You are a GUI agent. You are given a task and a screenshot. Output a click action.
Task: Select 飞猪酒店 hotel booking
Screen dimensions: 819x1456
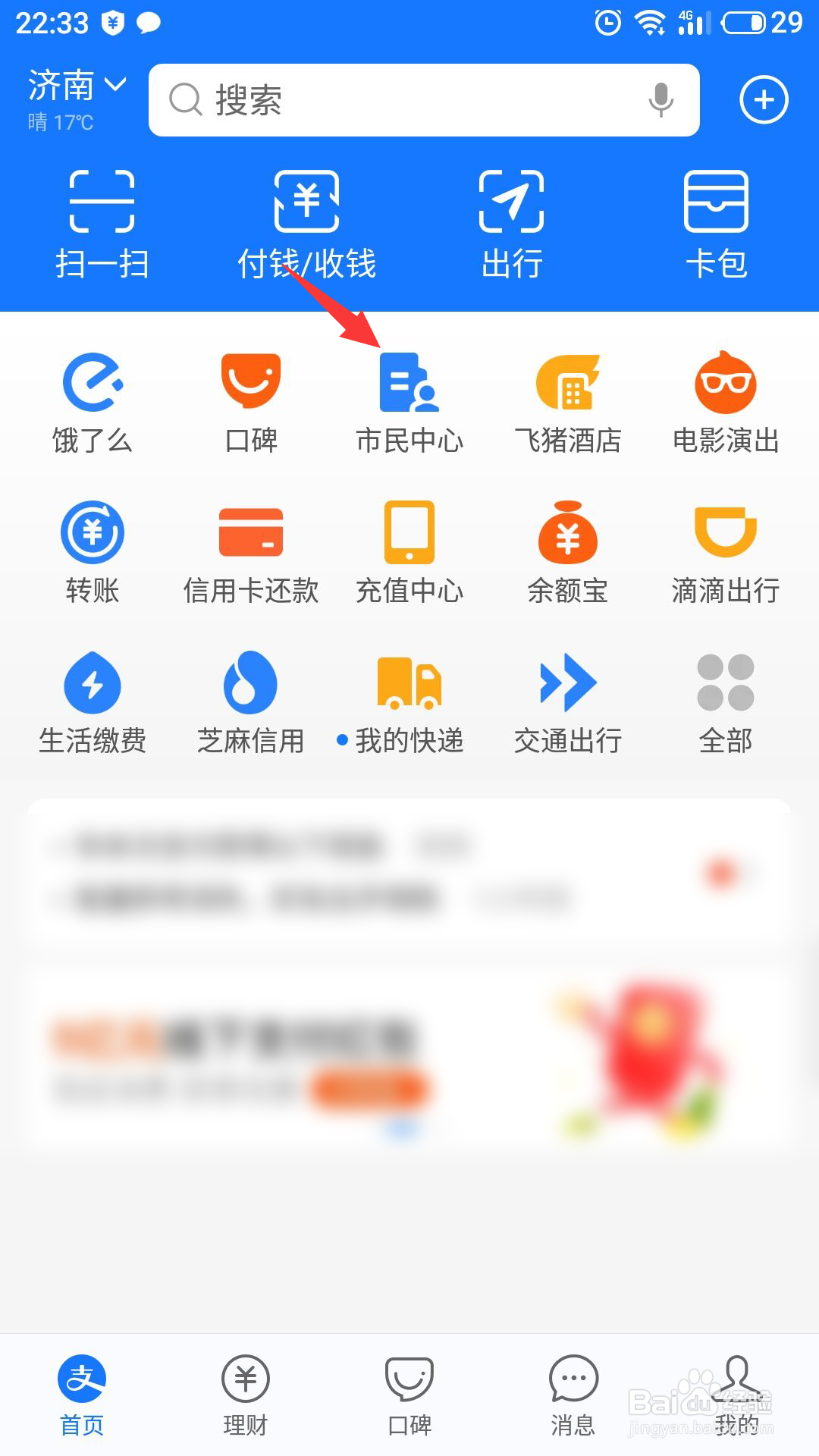[568, 402]
